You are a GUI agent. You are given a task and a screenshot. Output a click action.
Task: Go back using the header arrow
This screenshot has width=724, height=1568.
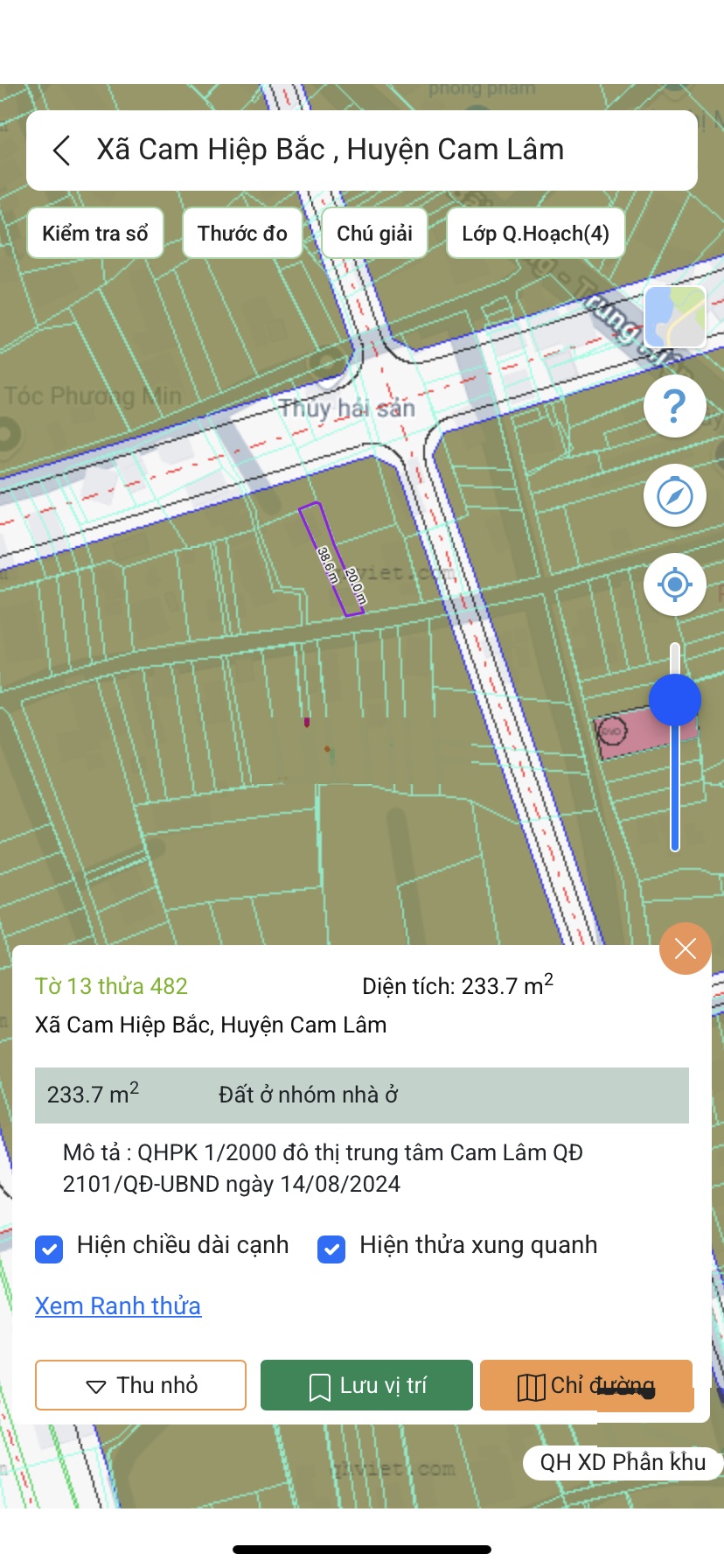click(x=61, y=150)
